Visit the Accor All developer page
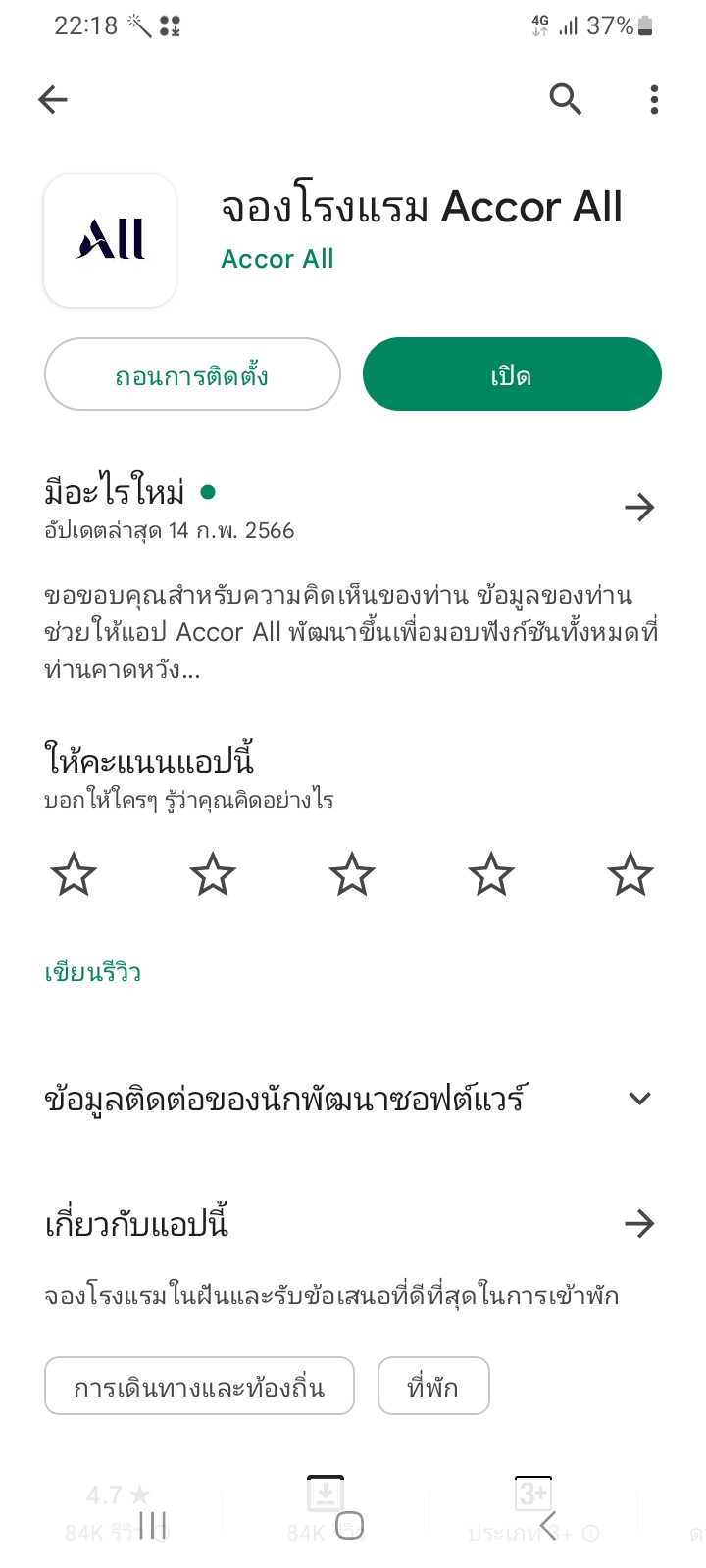Screen dimensions: 706x1568 277,259
